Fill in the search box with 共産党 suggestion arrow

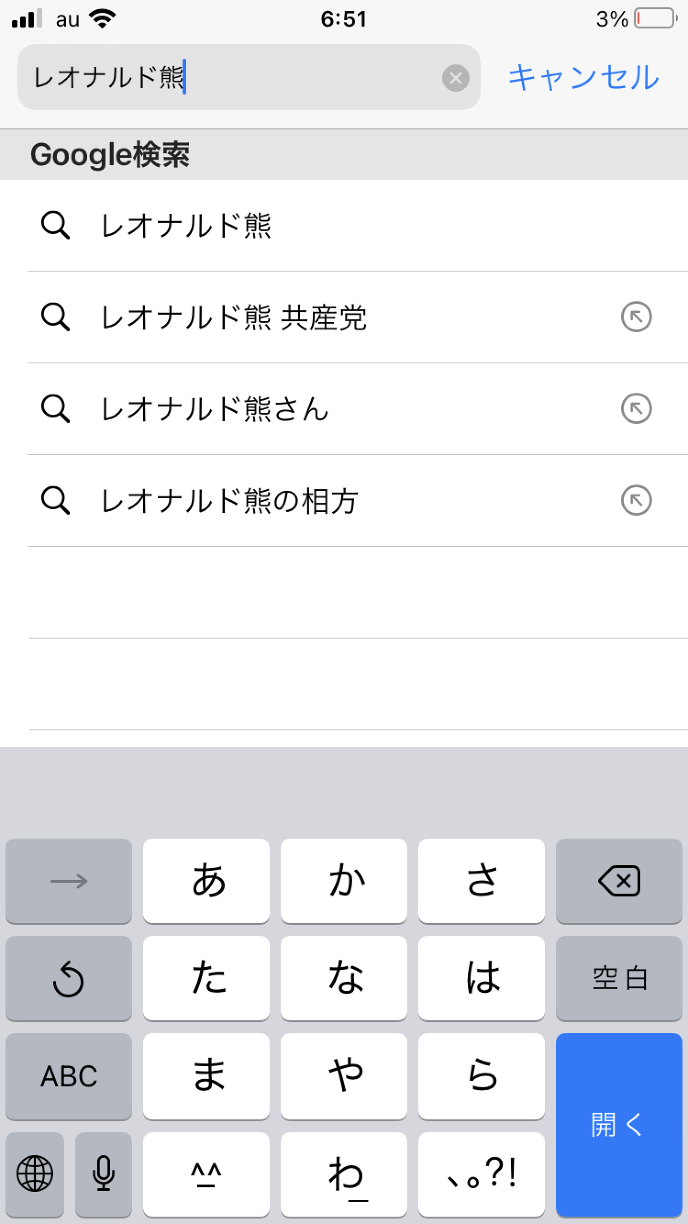coord(636,318)
